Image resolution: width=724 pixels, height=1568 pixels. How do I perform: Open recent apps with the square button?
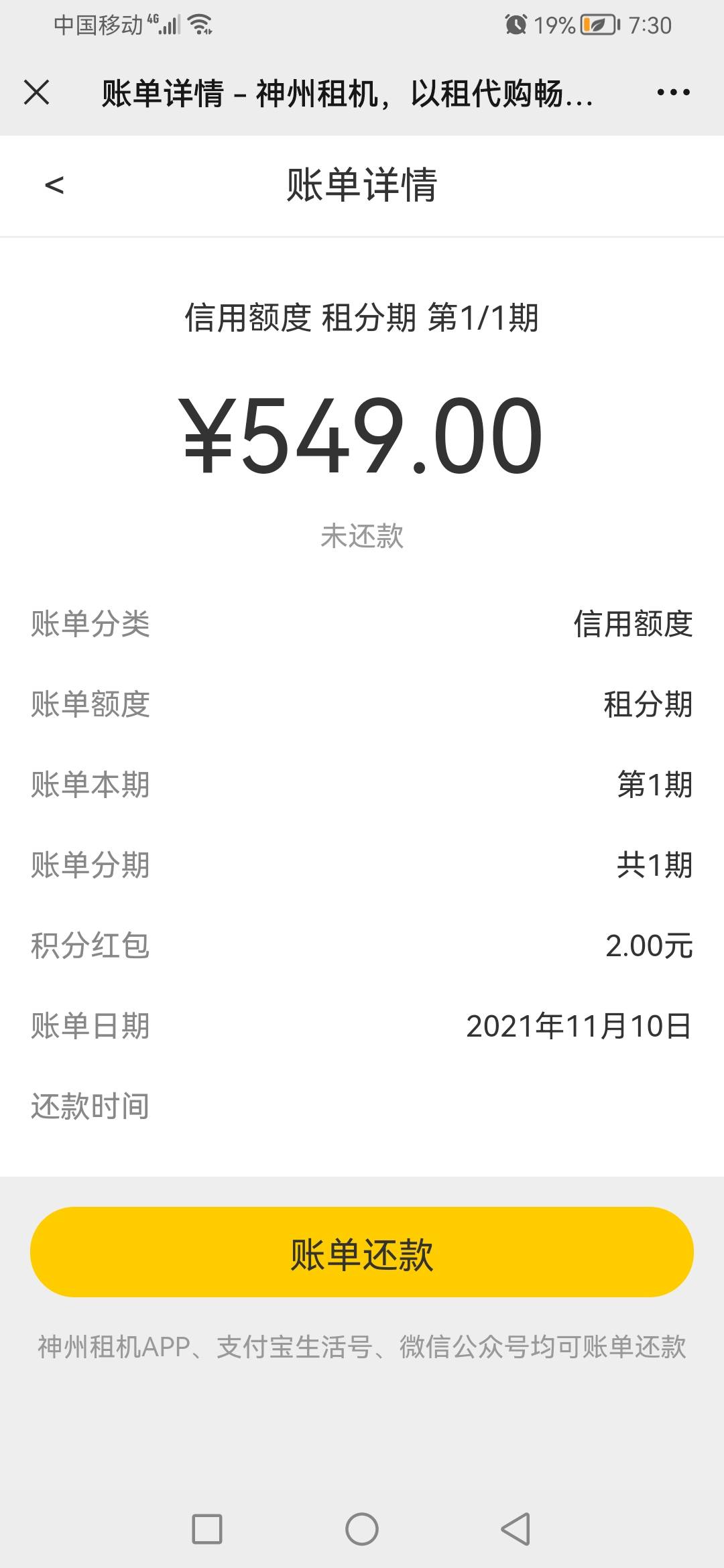tap(207, 1528)
